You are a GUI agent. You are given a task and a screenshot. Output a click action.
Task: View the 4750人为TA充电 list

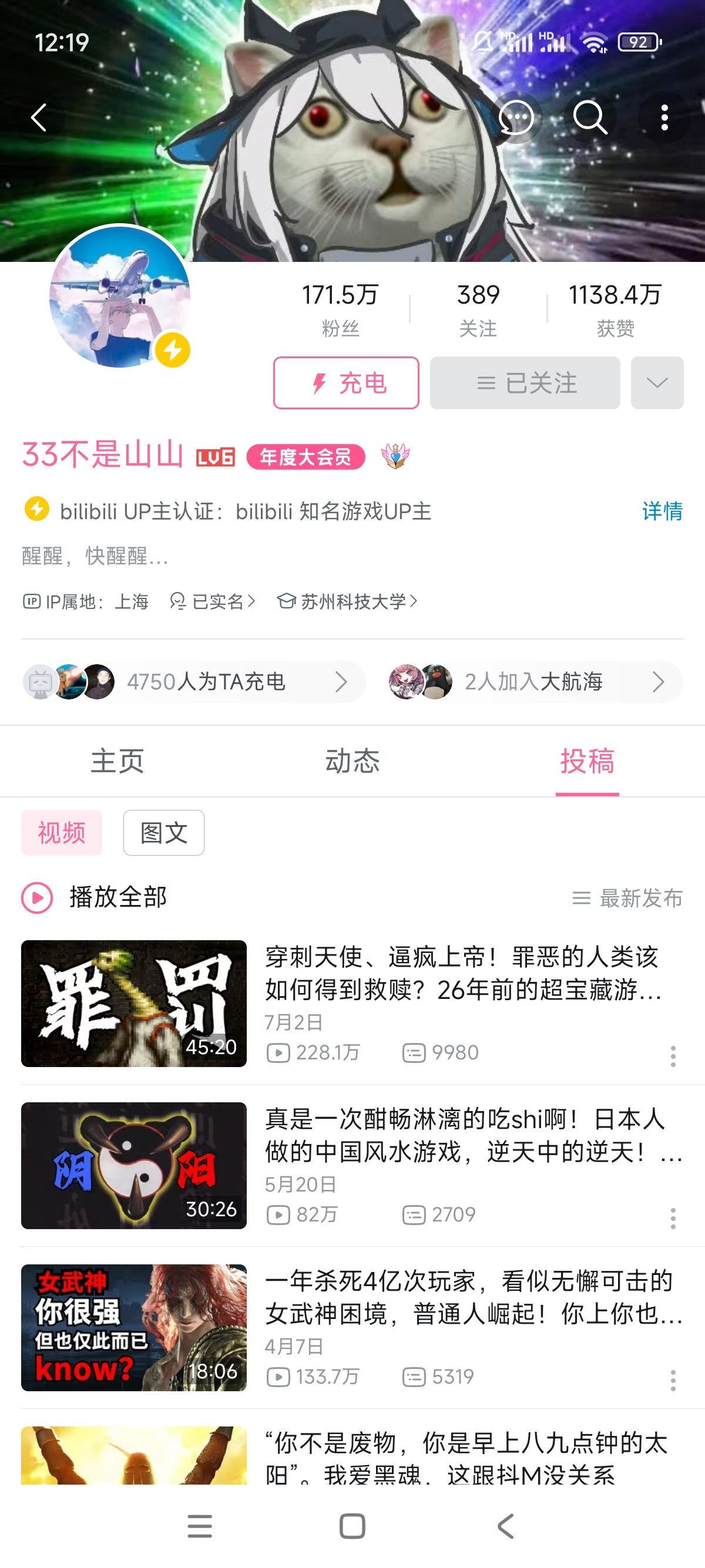tap(194, 682)
